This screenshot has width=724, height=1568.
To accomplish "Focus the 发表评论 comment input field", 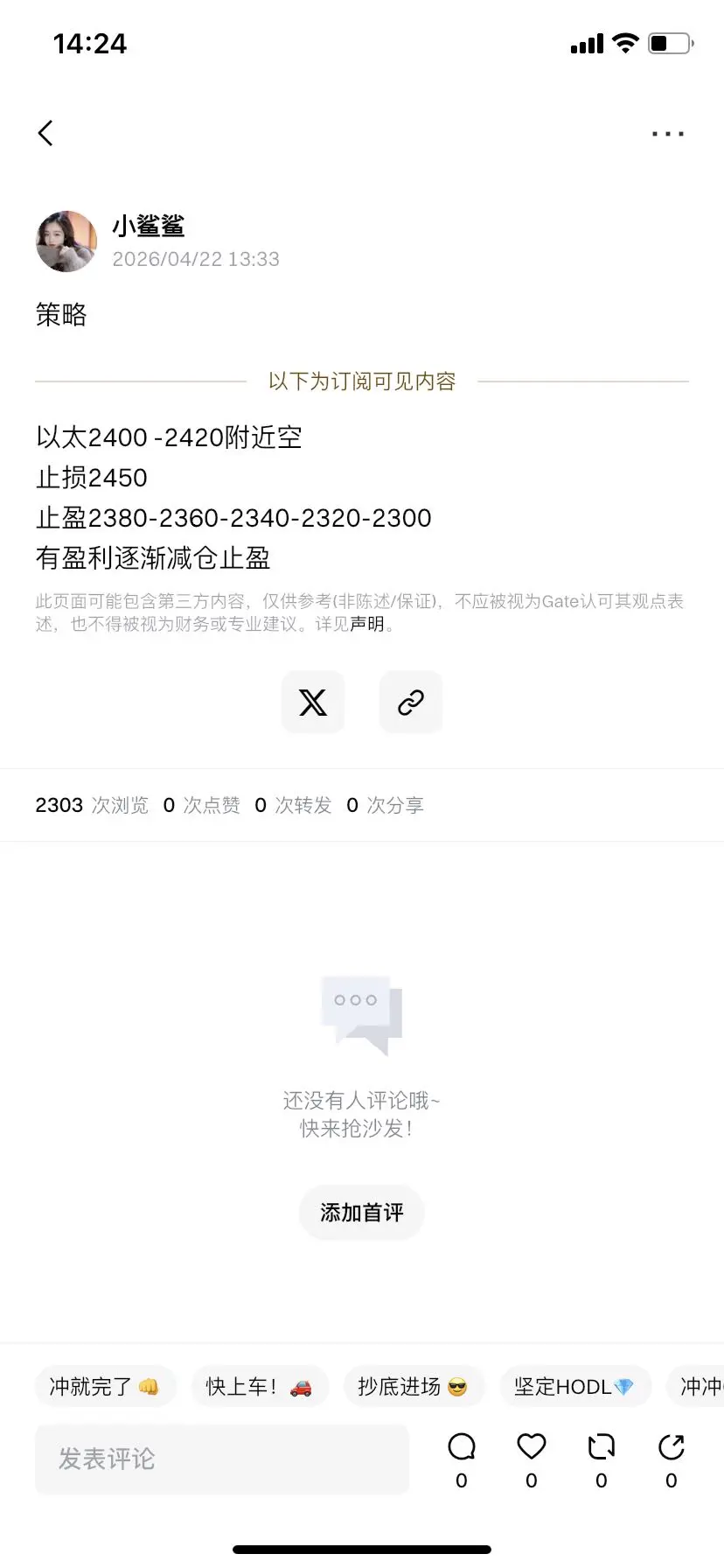I will coord(221,1458).
